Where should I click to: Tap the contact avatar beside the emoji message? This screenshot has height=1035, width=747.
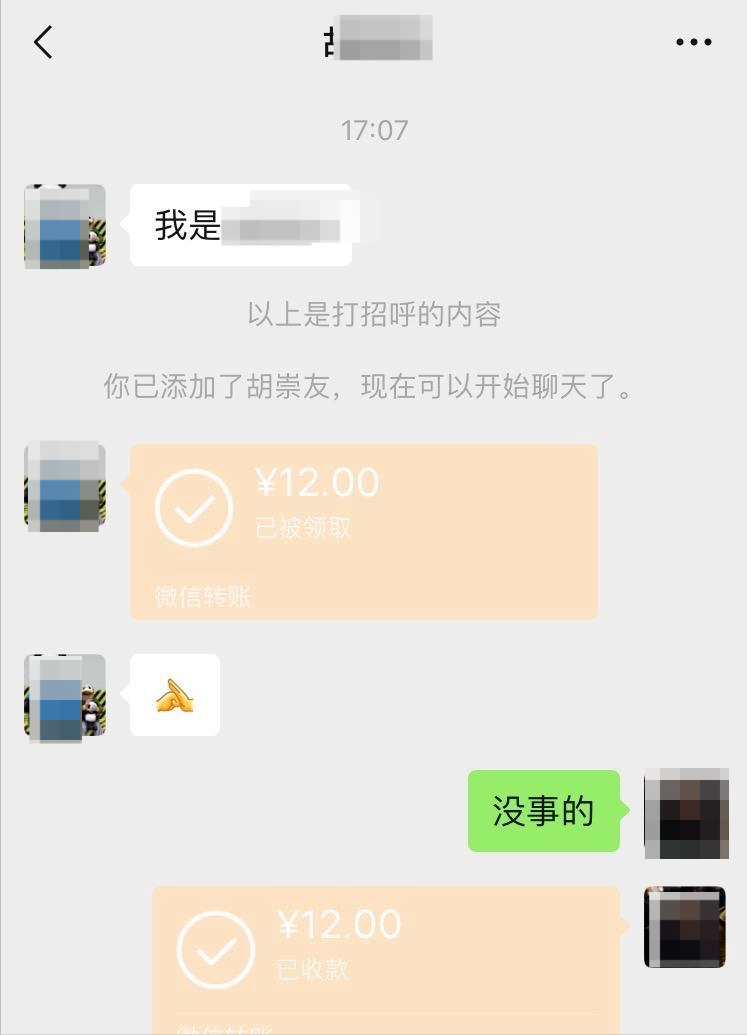coord(63,694)
